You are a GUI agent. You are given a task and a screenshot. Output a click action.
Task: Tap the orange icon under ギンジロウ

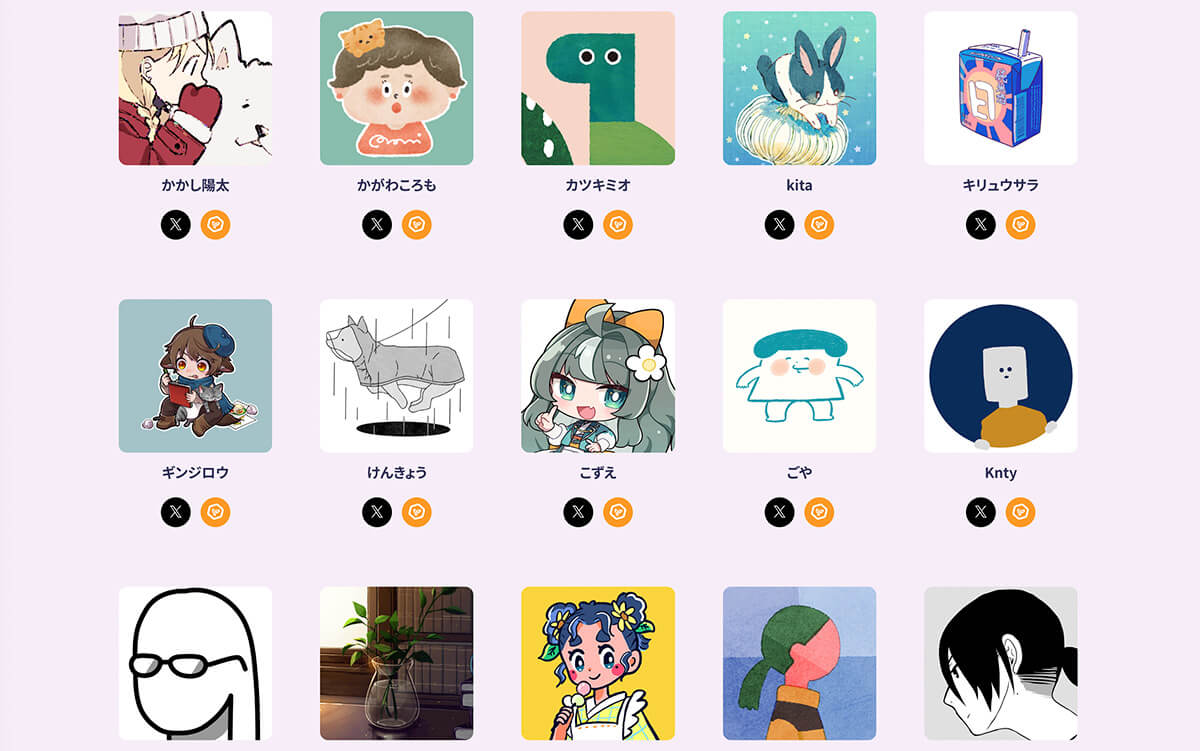(215, 512)
